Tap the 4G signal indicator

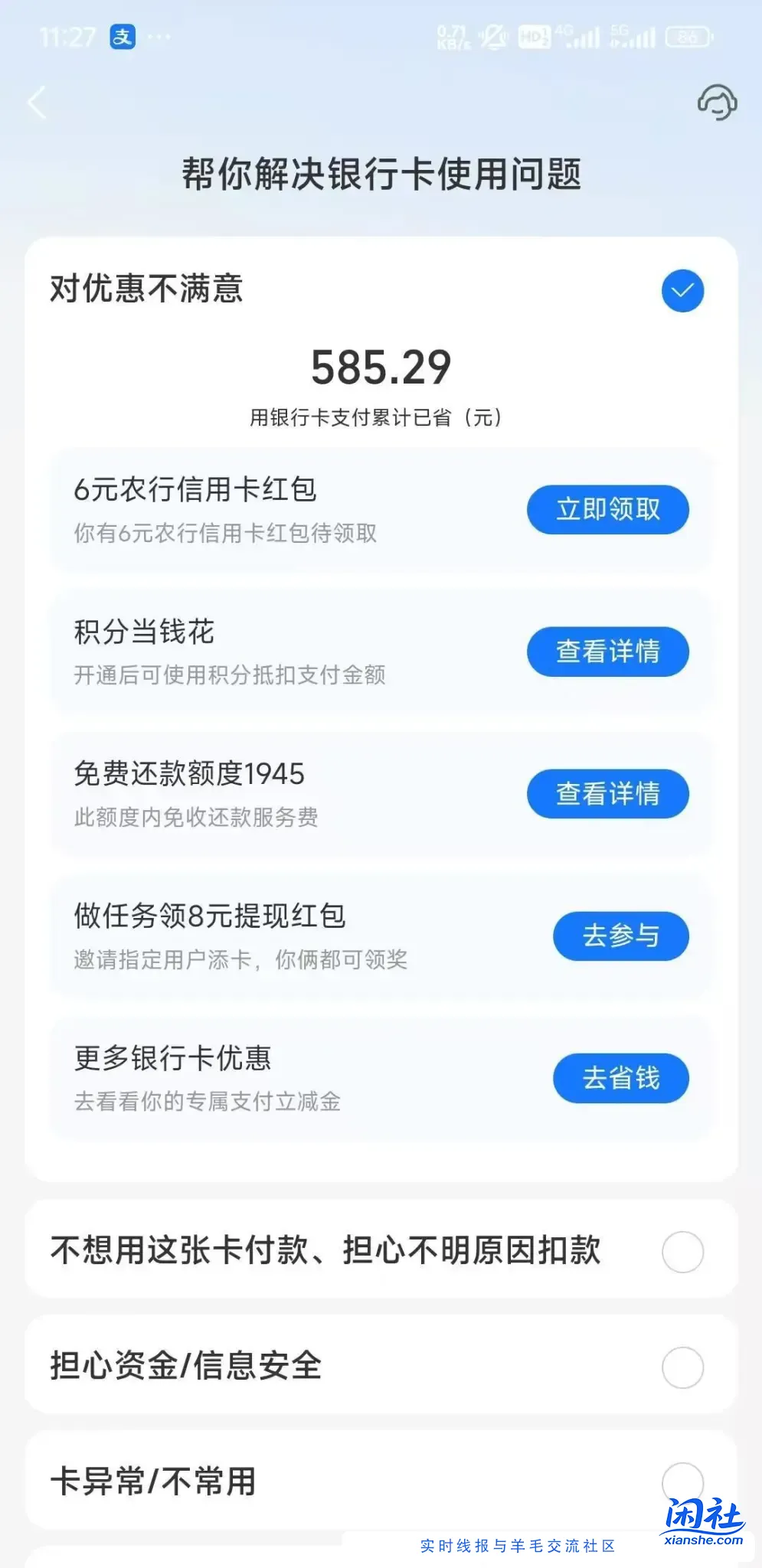(582, 37)
